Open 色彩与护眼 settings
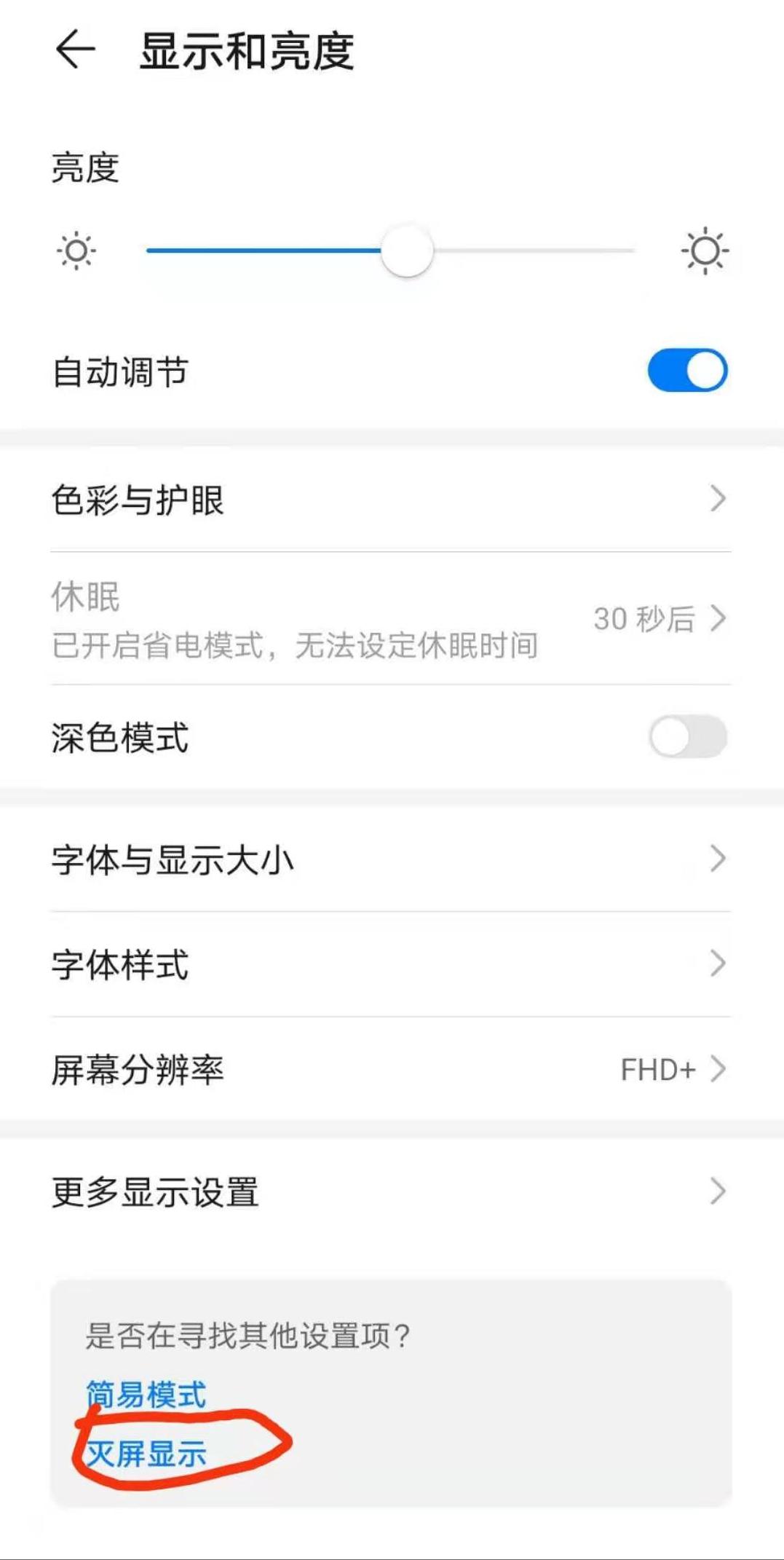 pyautogui.click(x=291, y=499)
